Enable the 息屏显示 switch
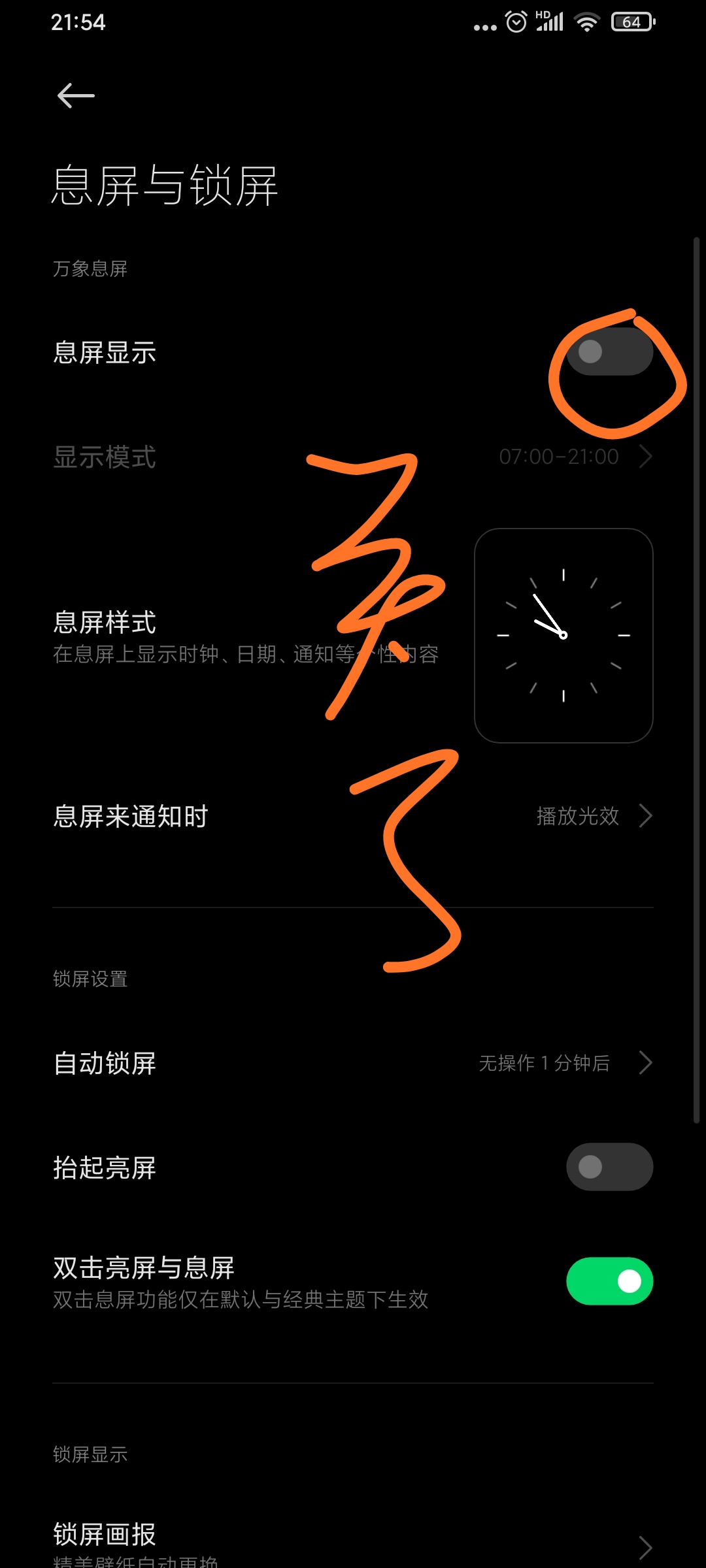This screenshot has height=1568, width=706. [609, 351]
